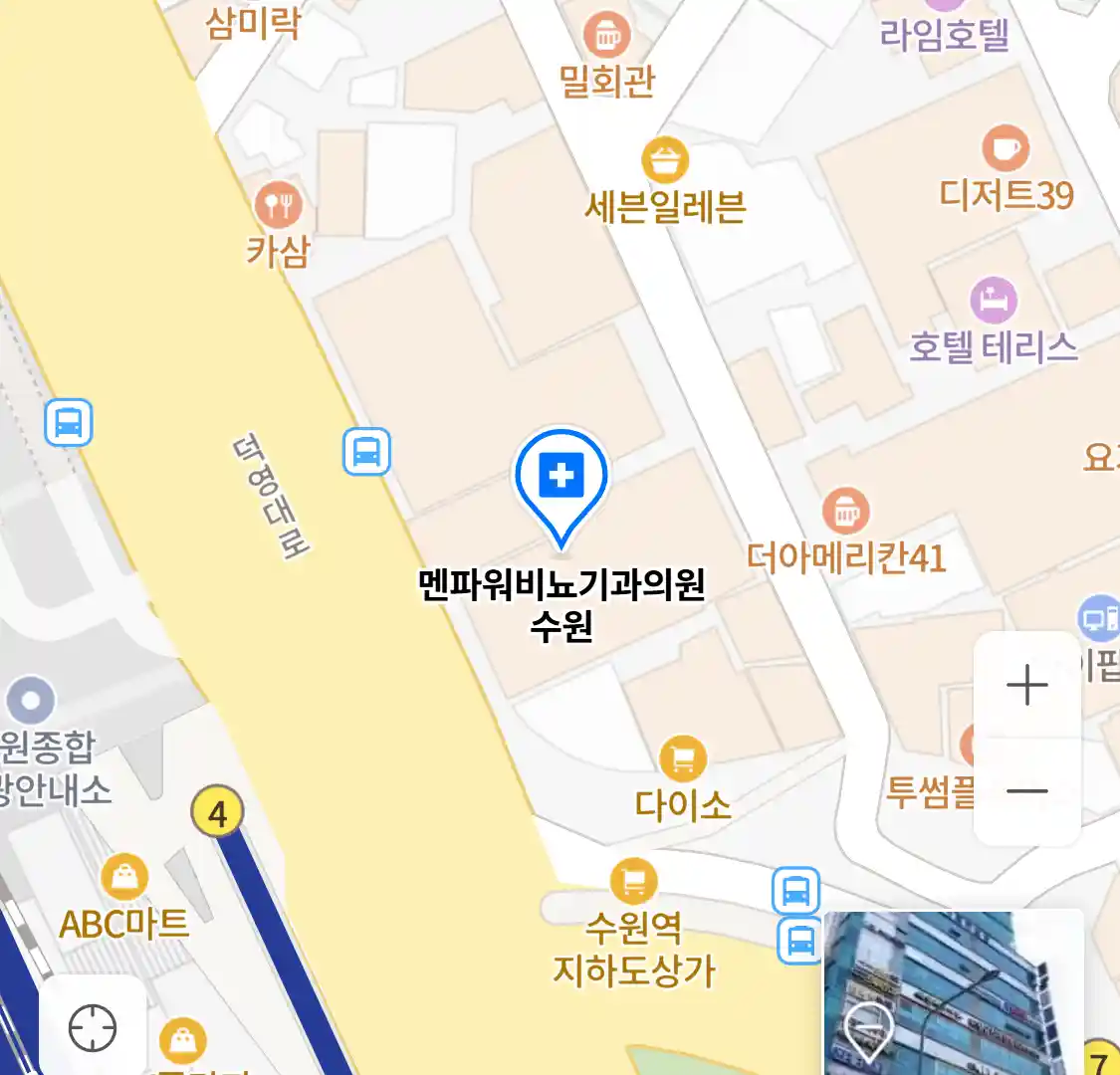Screen dimensions: 1120x1075
Task: Tap the 다이소 store marker
Action: (x=682, y=759)
